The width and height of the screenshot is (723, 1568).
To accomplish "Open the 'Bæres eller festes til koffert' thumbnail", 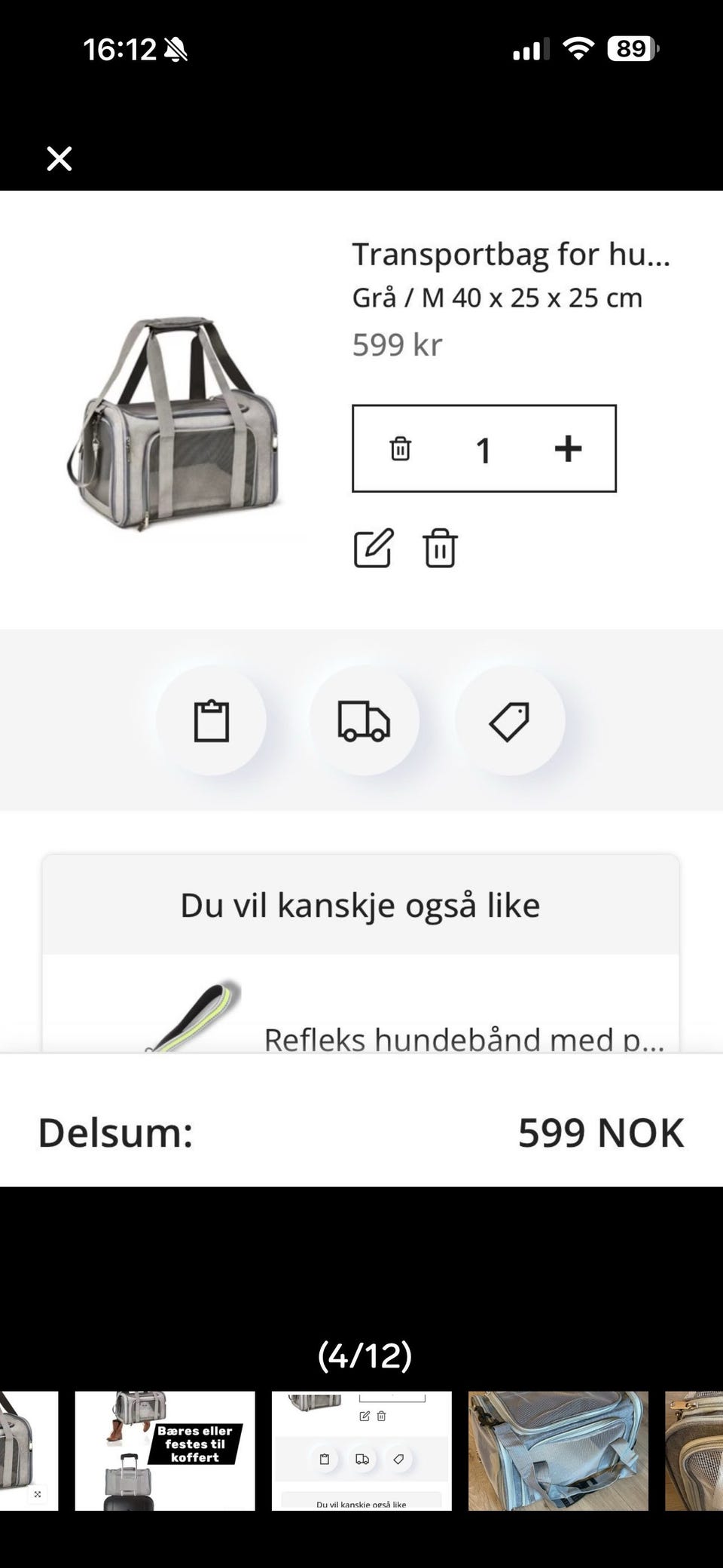I will click(165, 1450).
